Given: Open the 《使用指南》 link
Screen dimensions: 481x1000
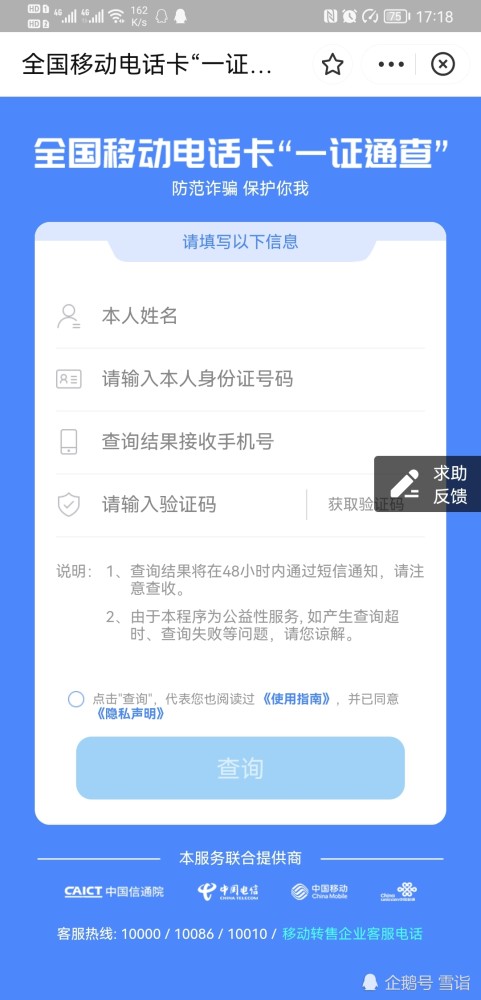Looking at the screenshot, I should pyautogui.click(x=297, y=698).
